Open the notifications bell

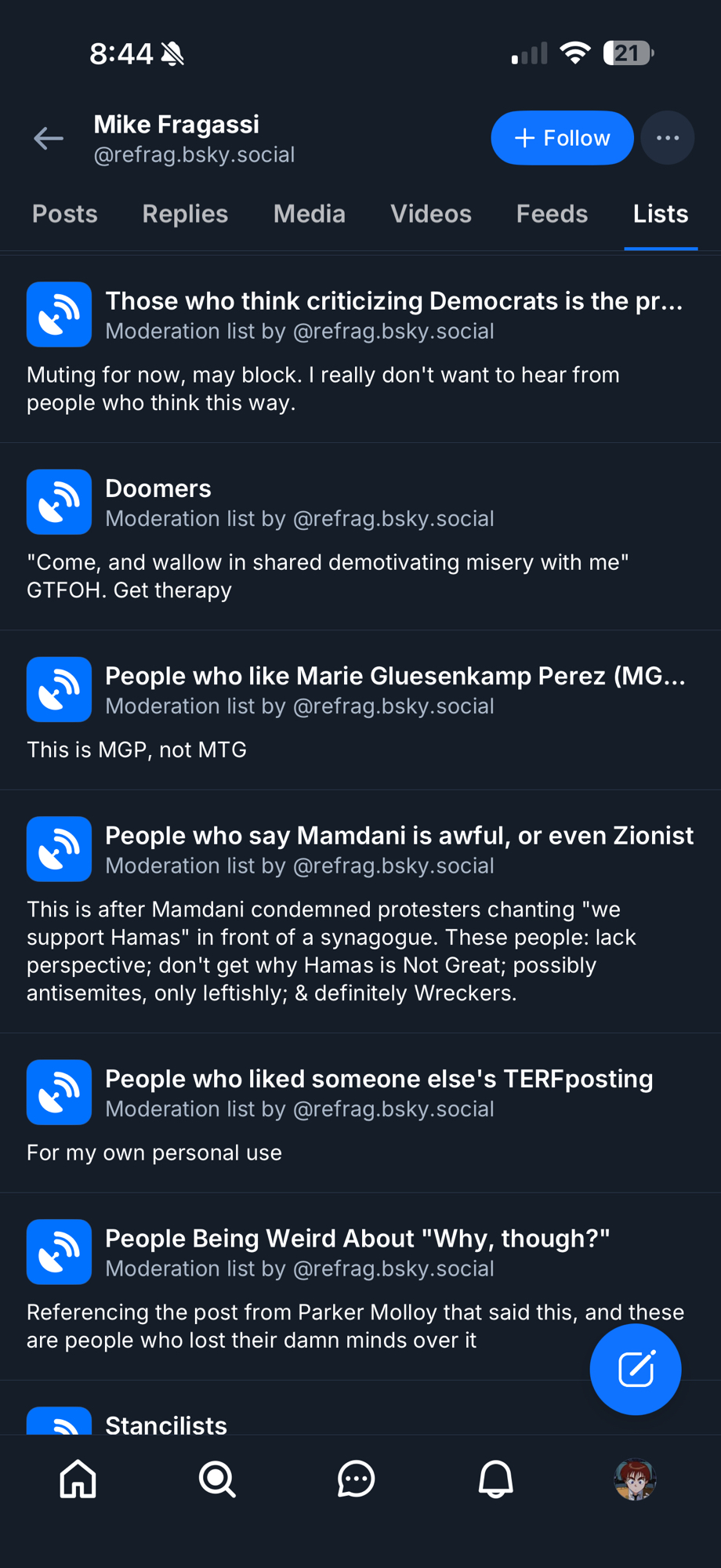point(495,1479)
